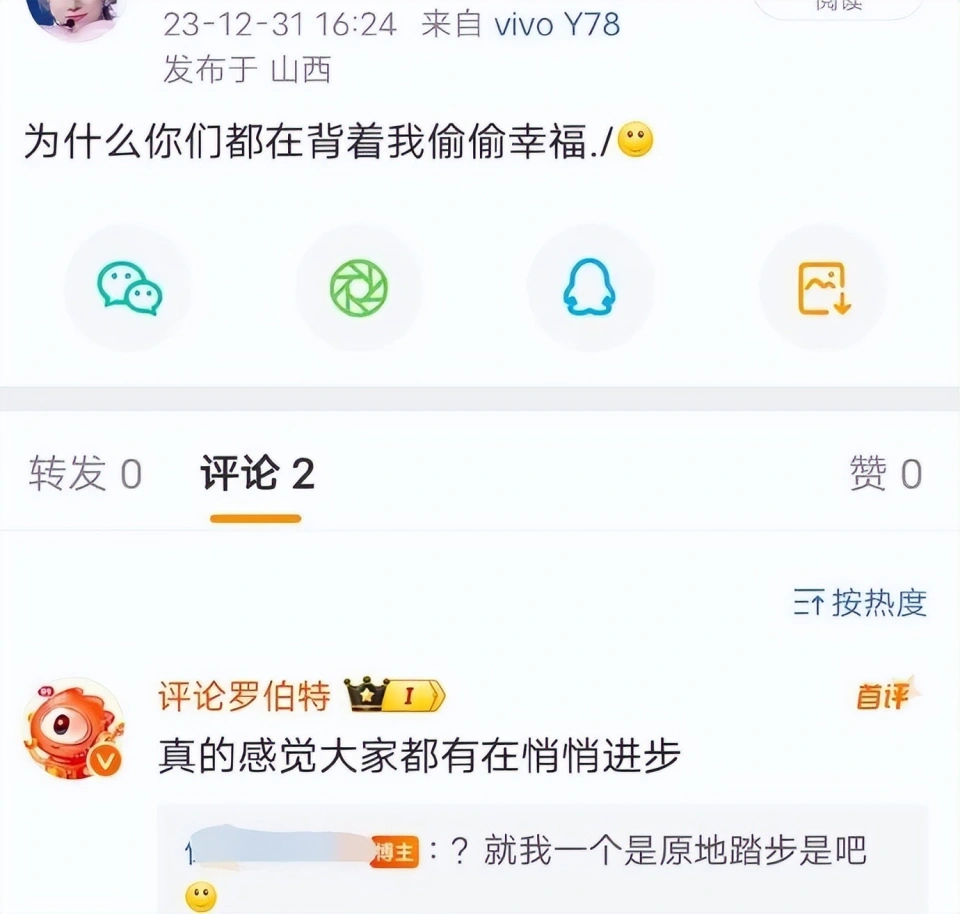Image resolution: width=960 pixels, height=914 pixels.
Task: Change comment sorting via 按热度
Action: coord(860,602)
